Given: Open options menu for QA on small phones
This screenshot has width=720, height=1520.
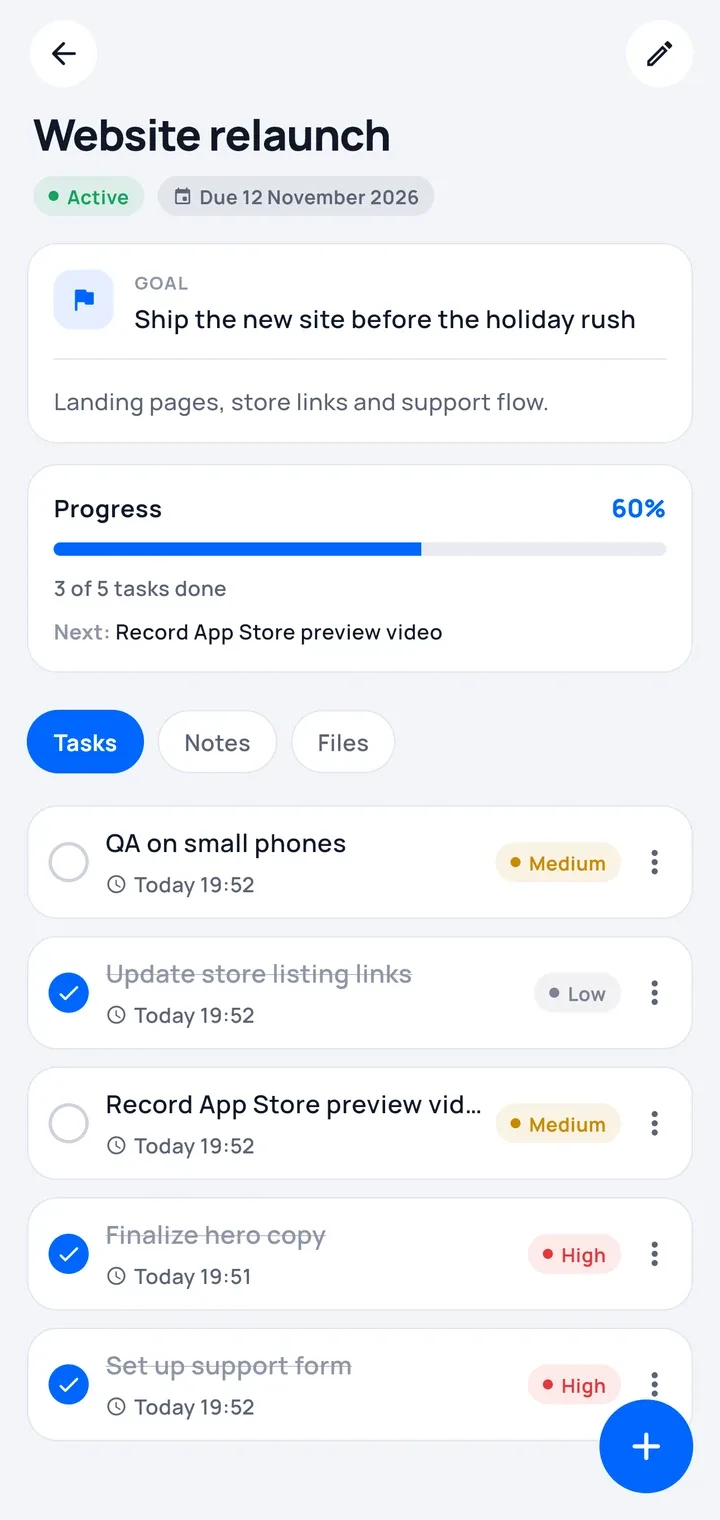Looking at the screenshot, I should click(654, 862).
